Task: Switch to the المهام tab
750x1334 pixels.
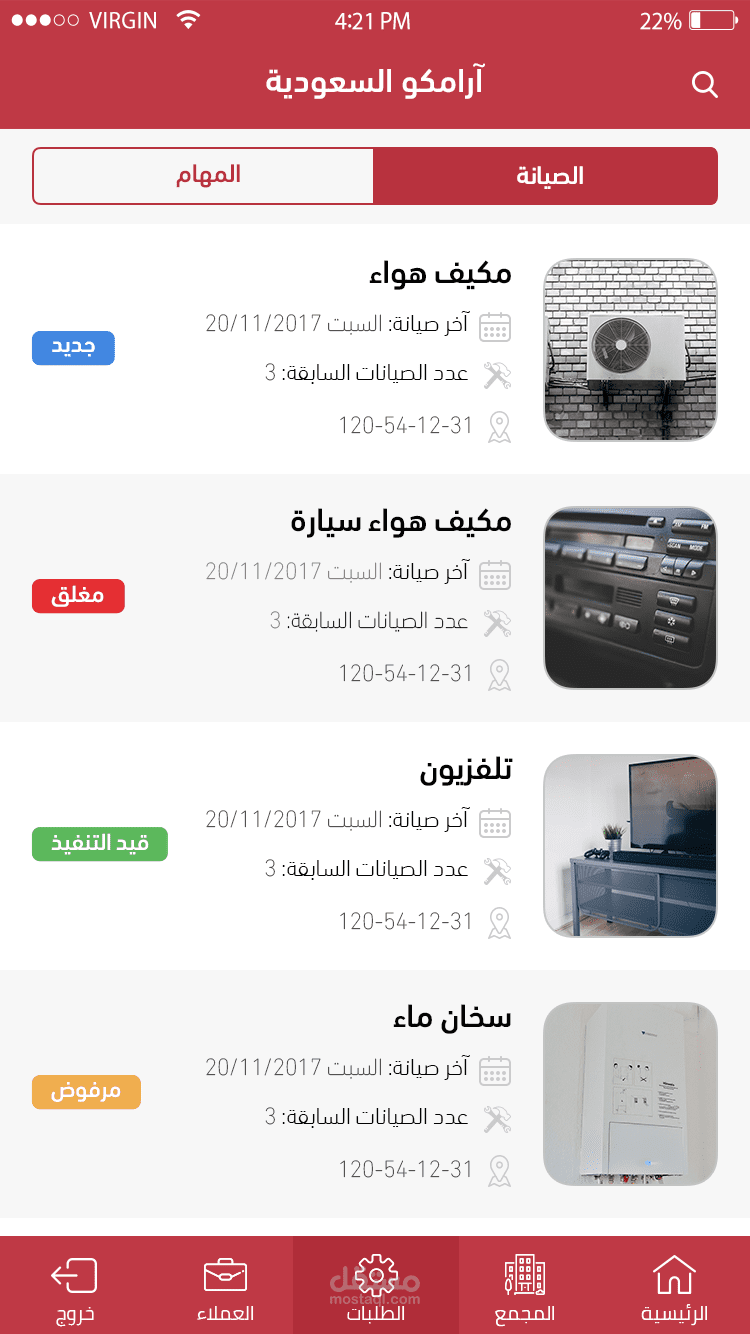Action: pos(204,176)
